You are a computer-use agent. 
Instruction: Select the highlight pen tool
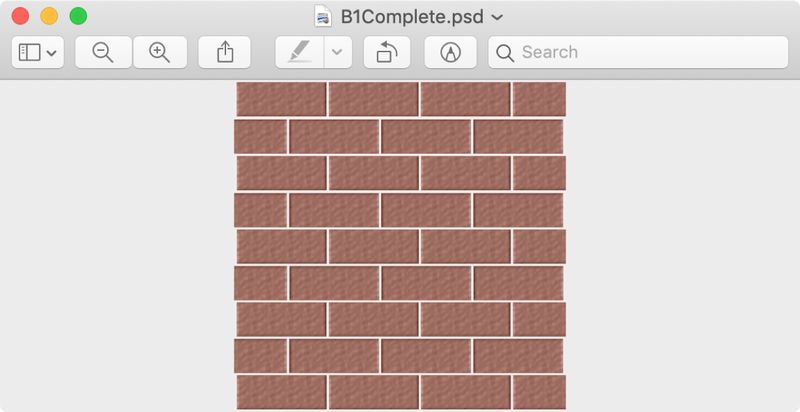click(299, 52)
